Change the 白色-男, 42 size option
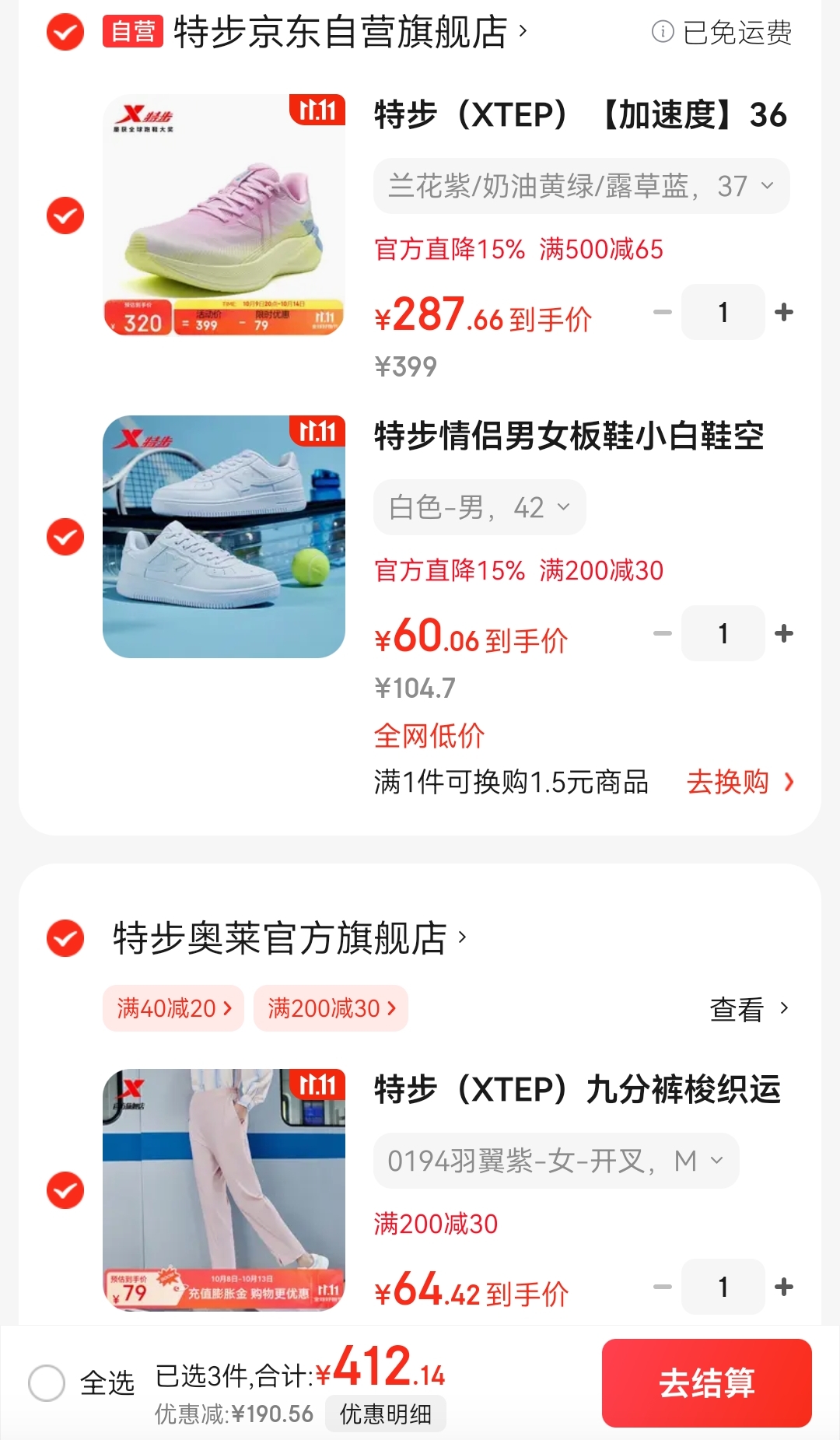Image resolution: width=840 pixels, height=1440 pixels. (x=479, y=507)
